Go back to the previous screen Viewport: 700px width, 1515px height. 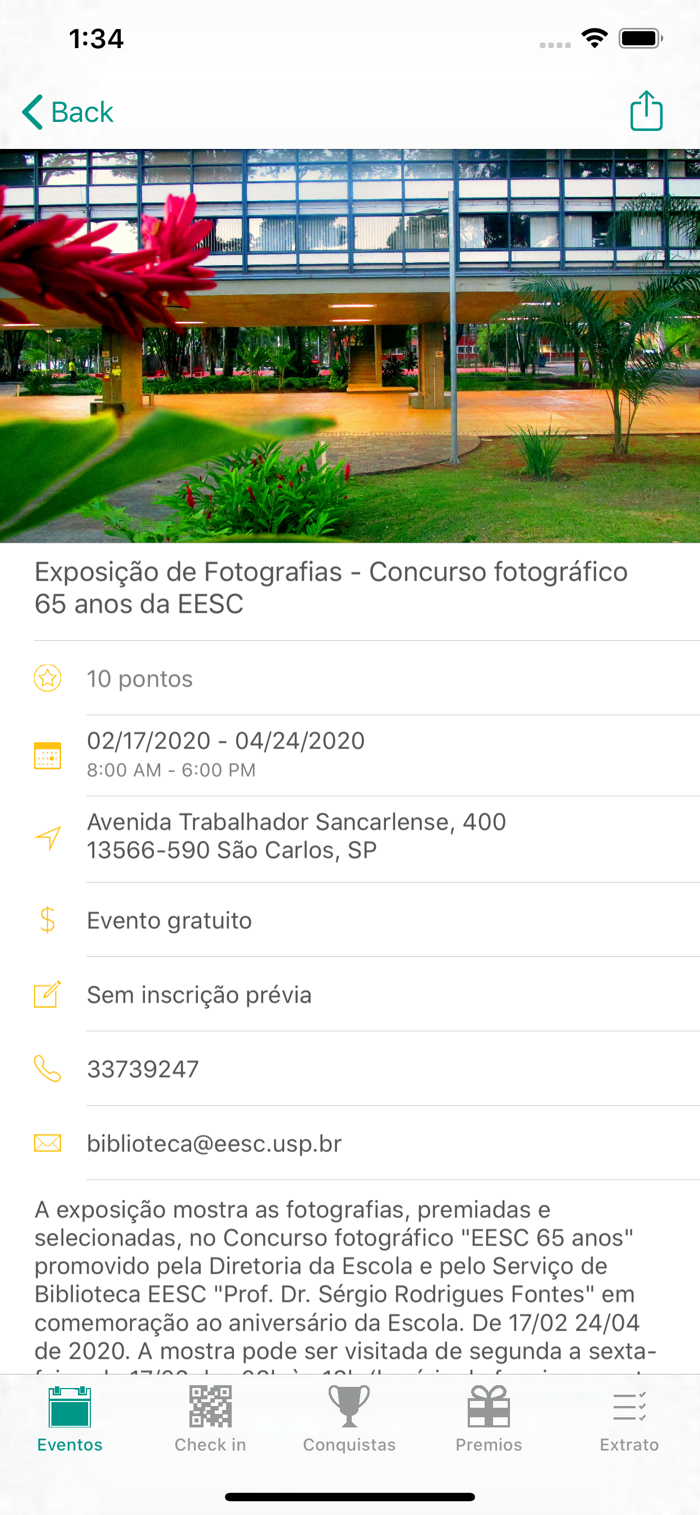click(68, 112)
